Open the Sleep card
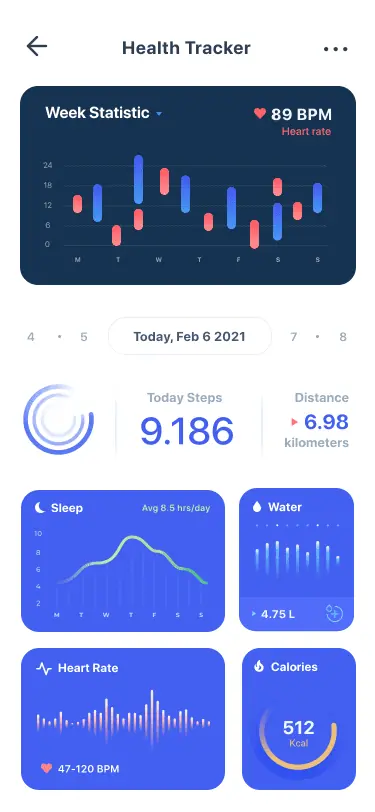Screen dimensions: 375x812 coord(123,561)
